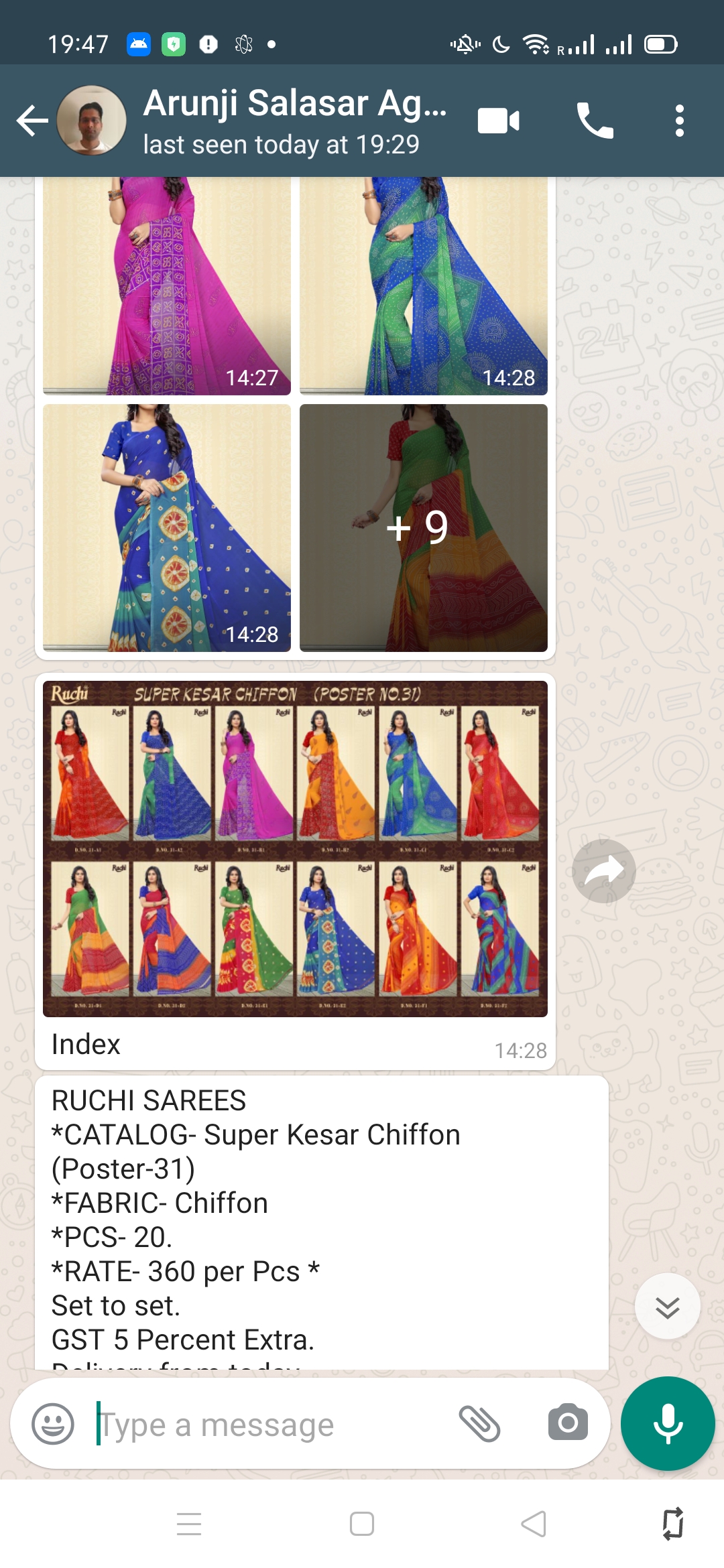Open the pink saree photo
Screen dimensions: 724x1568
coord(166,285)
